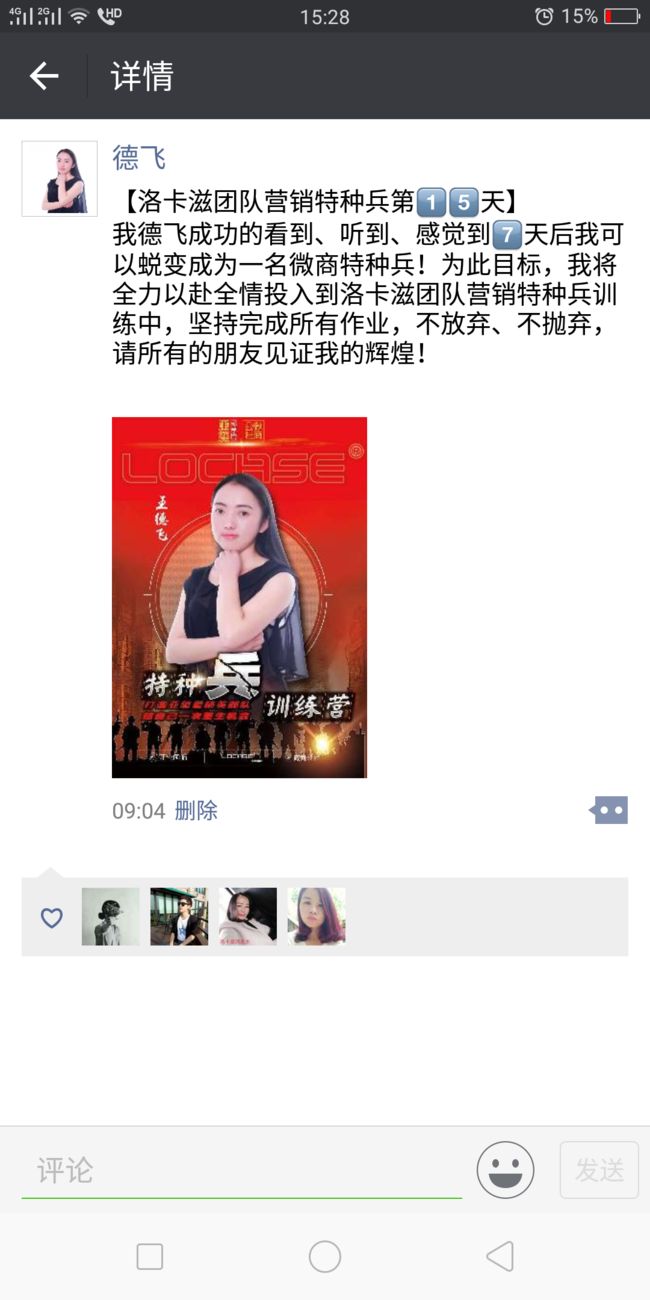This screenshot has width=650, height=1300.
Task: Open 德飞's profile avatar
Action: point(60,179)
